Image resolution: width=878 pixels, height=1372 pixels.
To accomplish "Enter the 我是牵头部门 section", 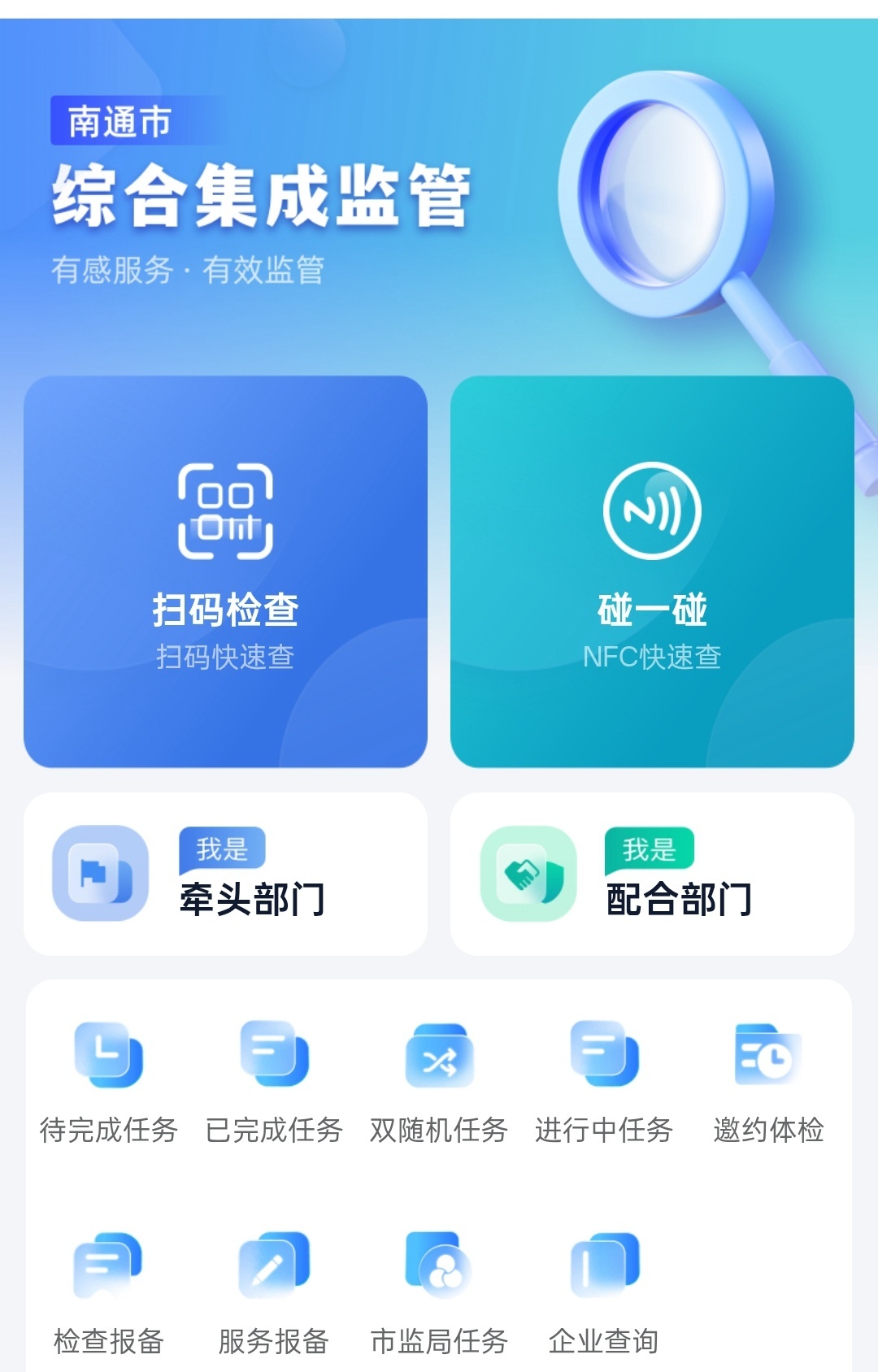I will tap(225, 872).
